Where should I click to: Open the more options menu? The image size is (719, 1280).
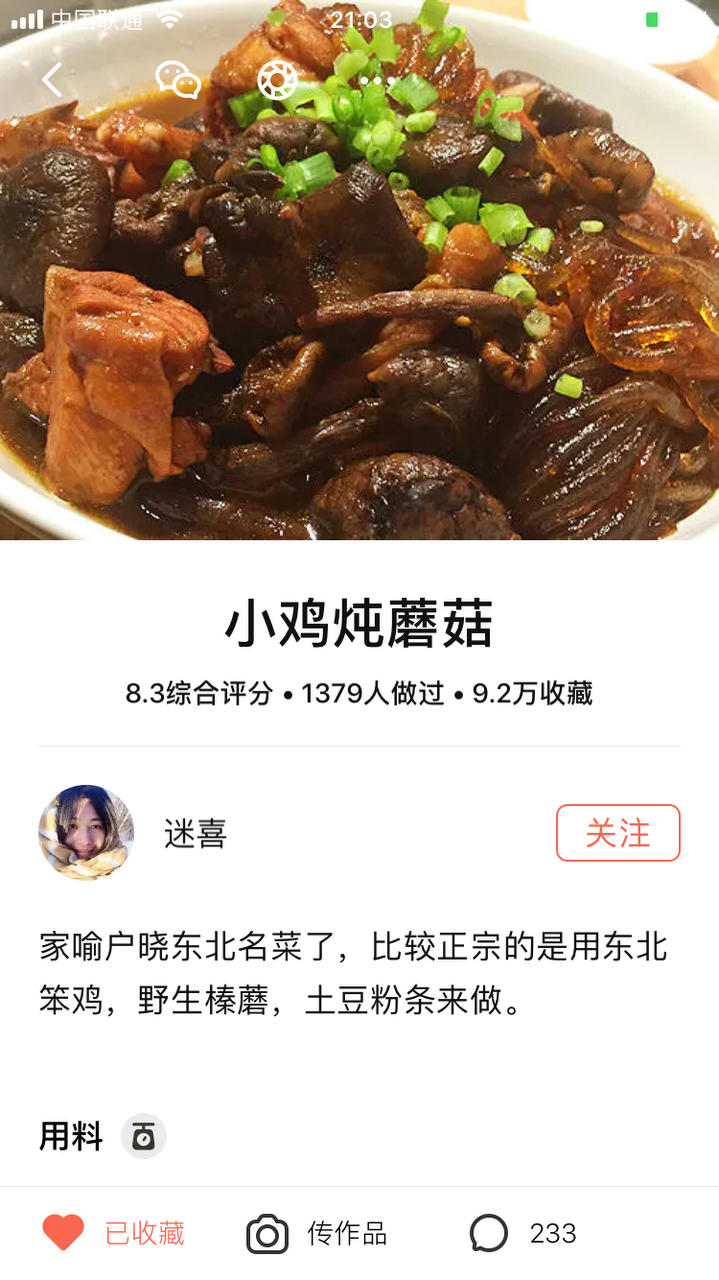tap(377, 80)
